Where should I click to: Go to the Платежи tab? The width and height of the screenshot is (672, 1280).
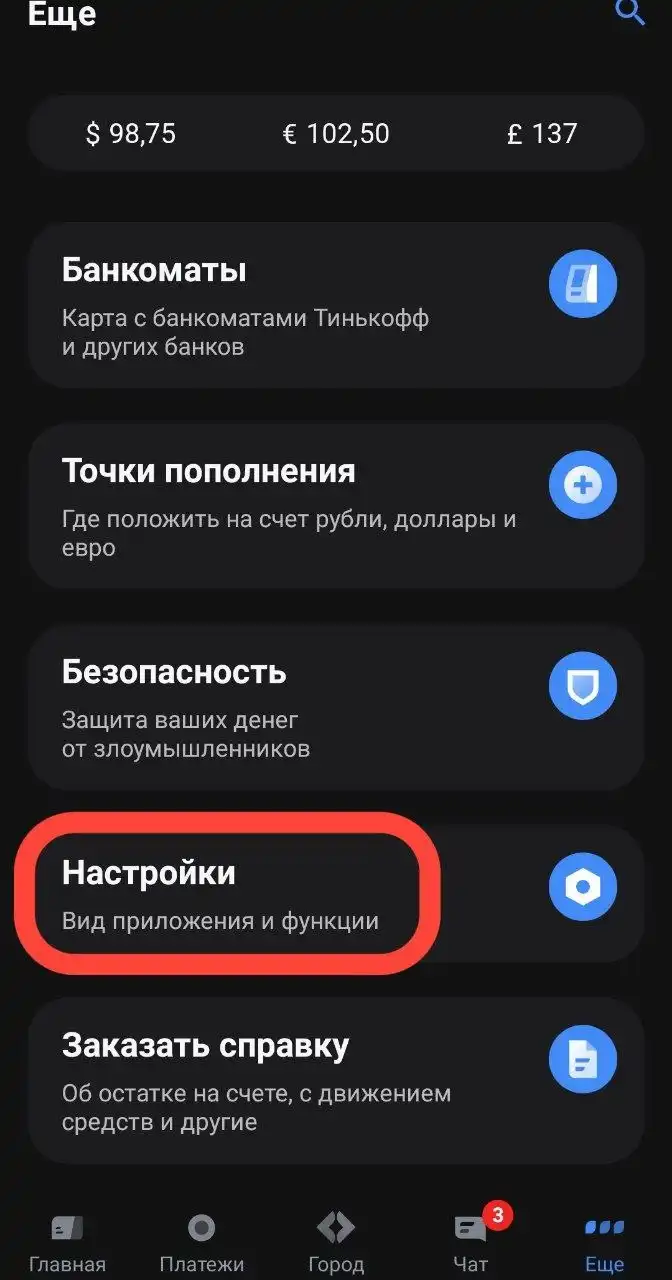202,1241
